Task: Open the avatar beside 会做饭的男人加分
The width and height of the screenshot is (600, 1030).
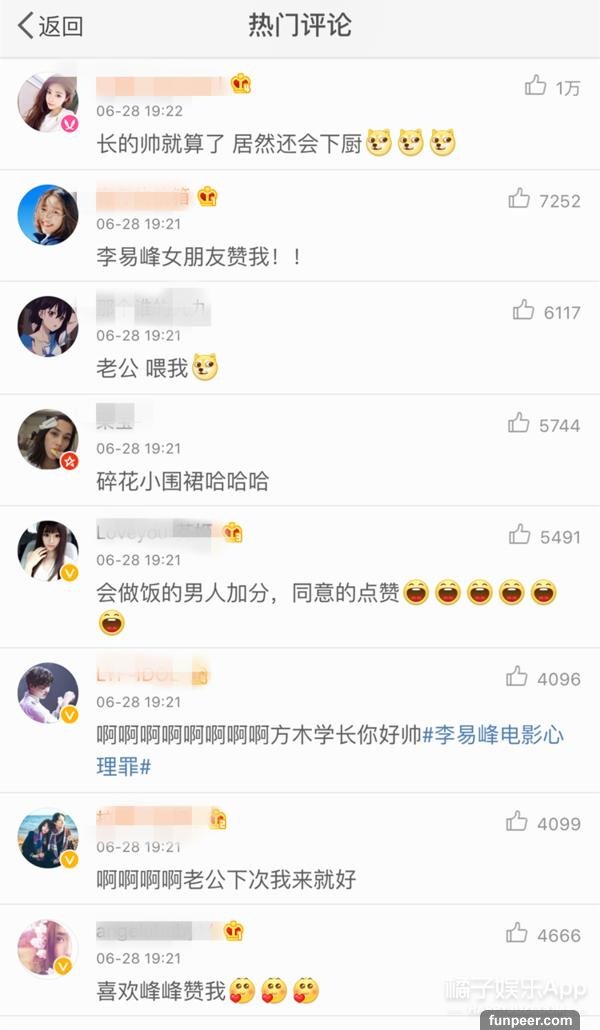Action: pos(48,551)
